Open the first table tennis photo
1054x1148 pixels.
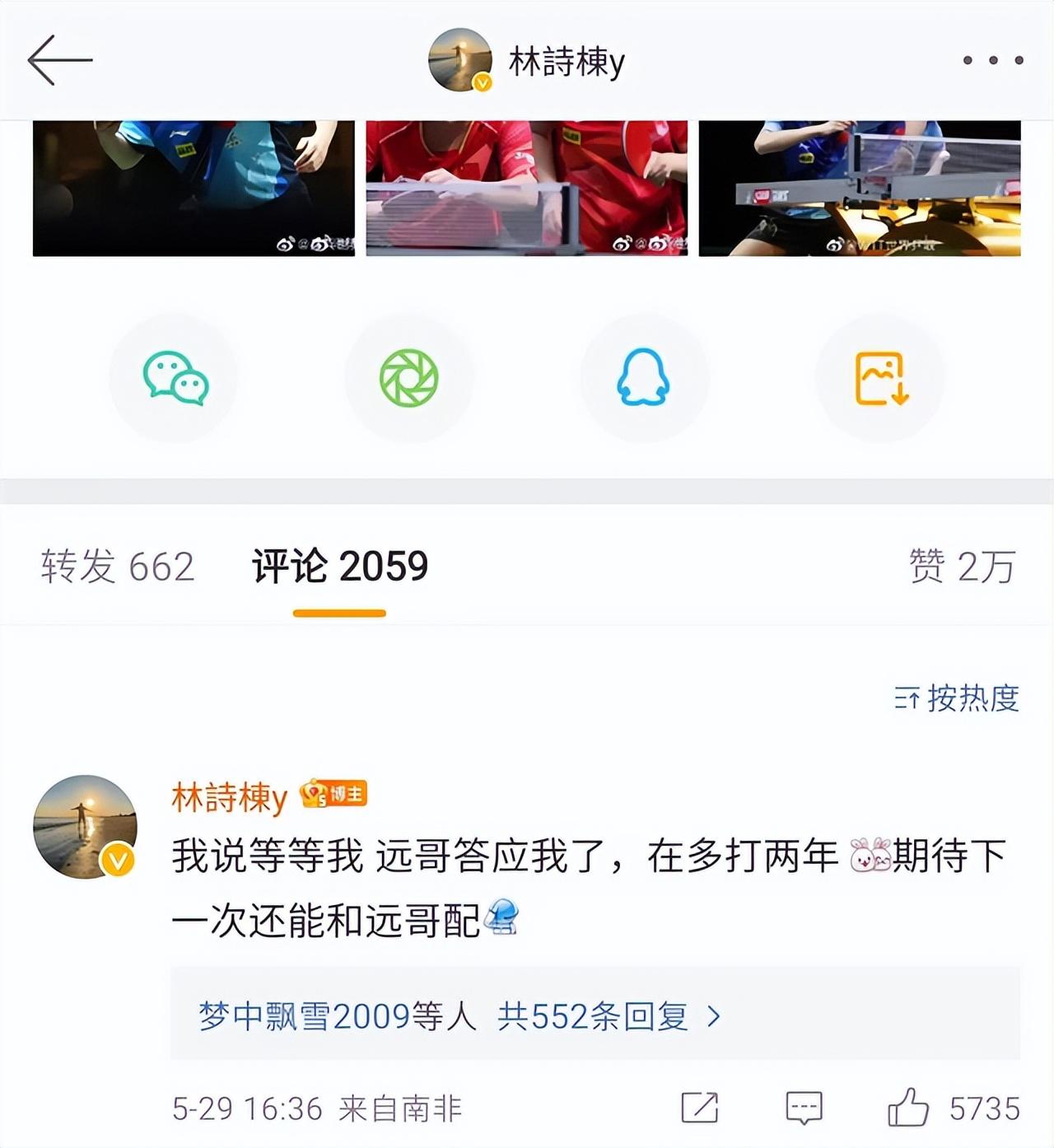[194, 188]
